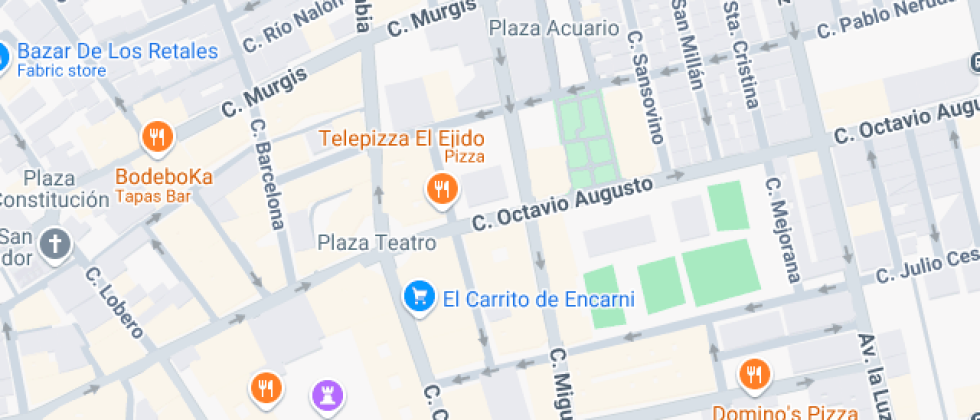Open Bazar De Los Retales fabric store
Screen dimensions: 980x420
(x=4, y=58)
